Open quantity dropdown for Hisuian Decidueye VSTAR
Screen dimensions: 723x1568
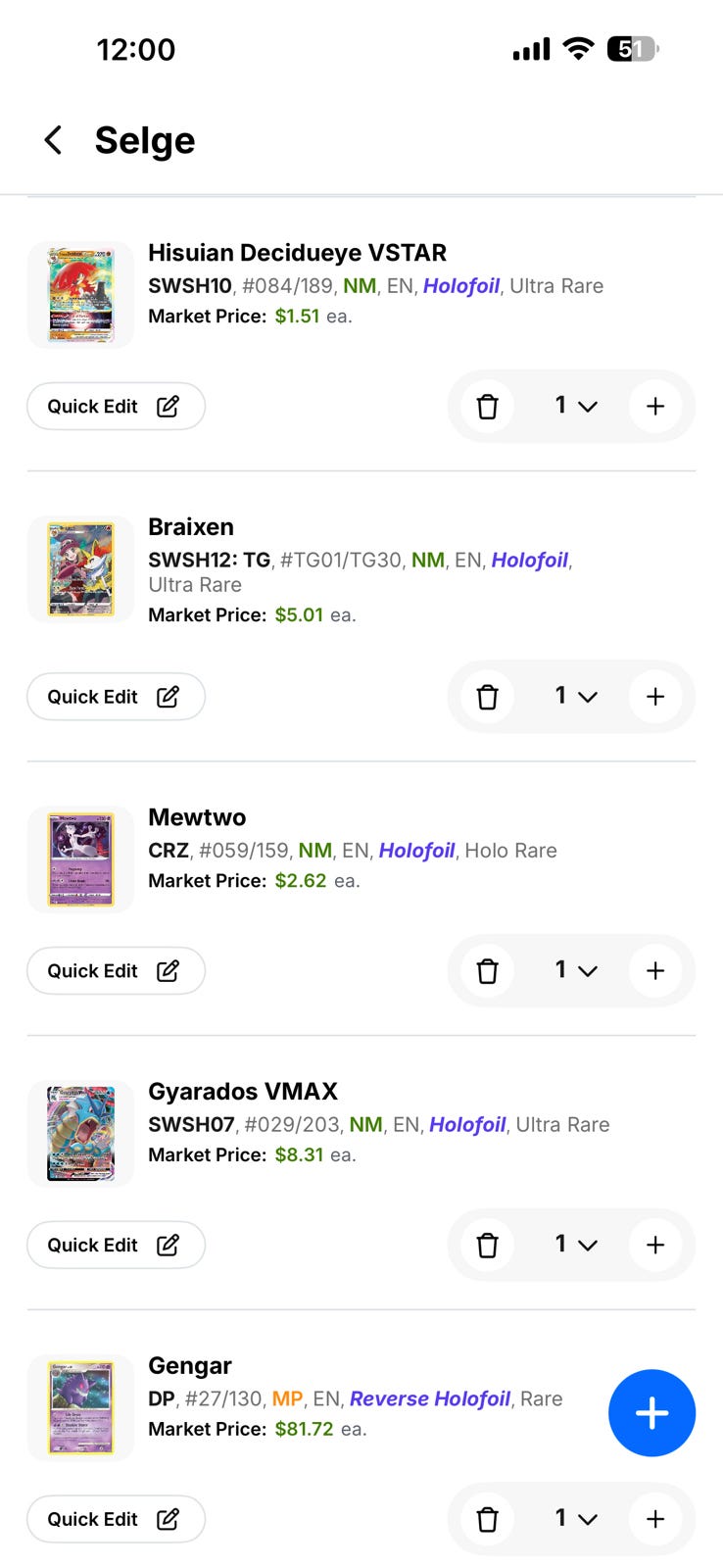(575, 406)
